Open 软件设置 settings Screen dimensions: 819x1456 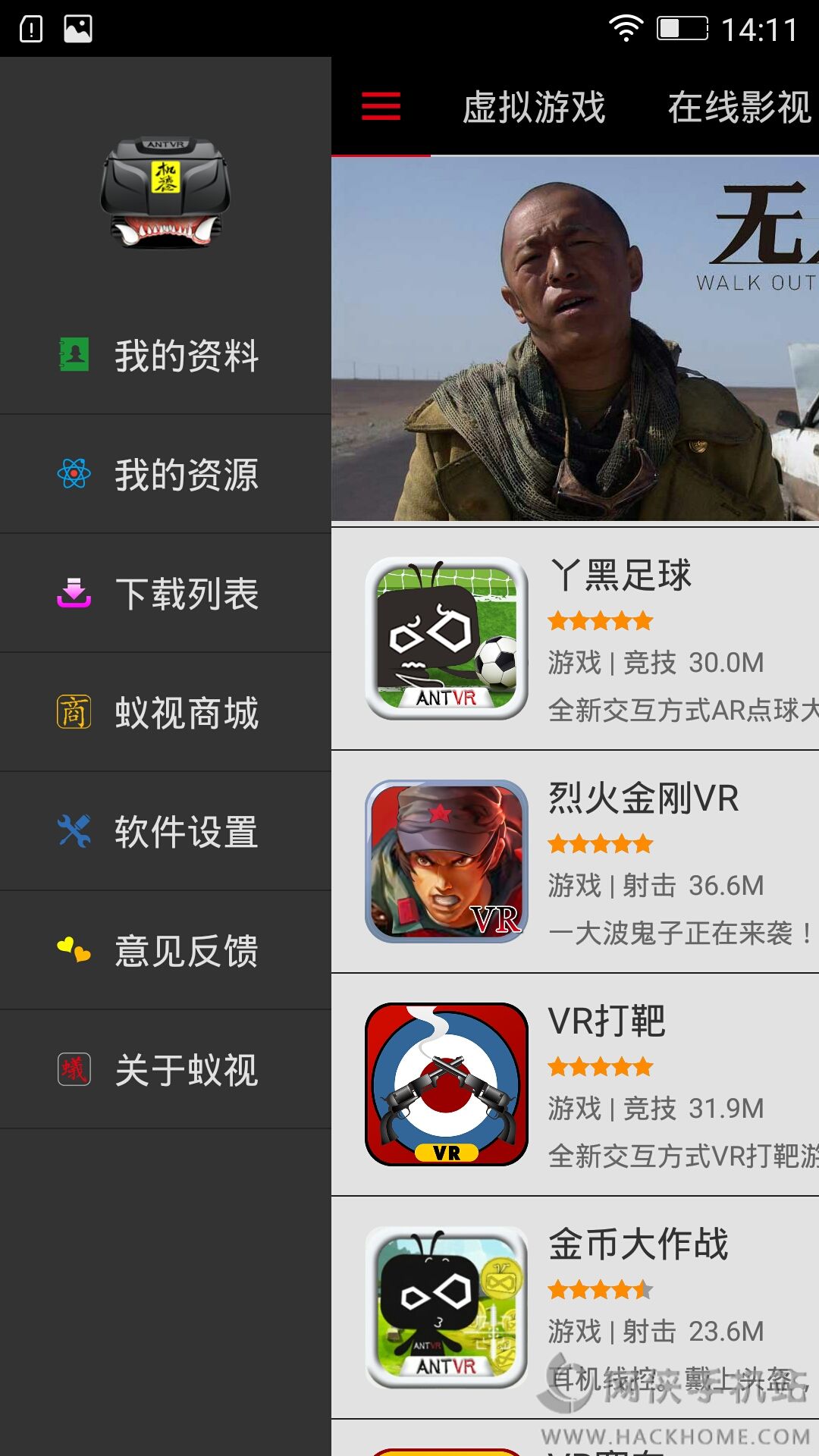coord(165,831)
